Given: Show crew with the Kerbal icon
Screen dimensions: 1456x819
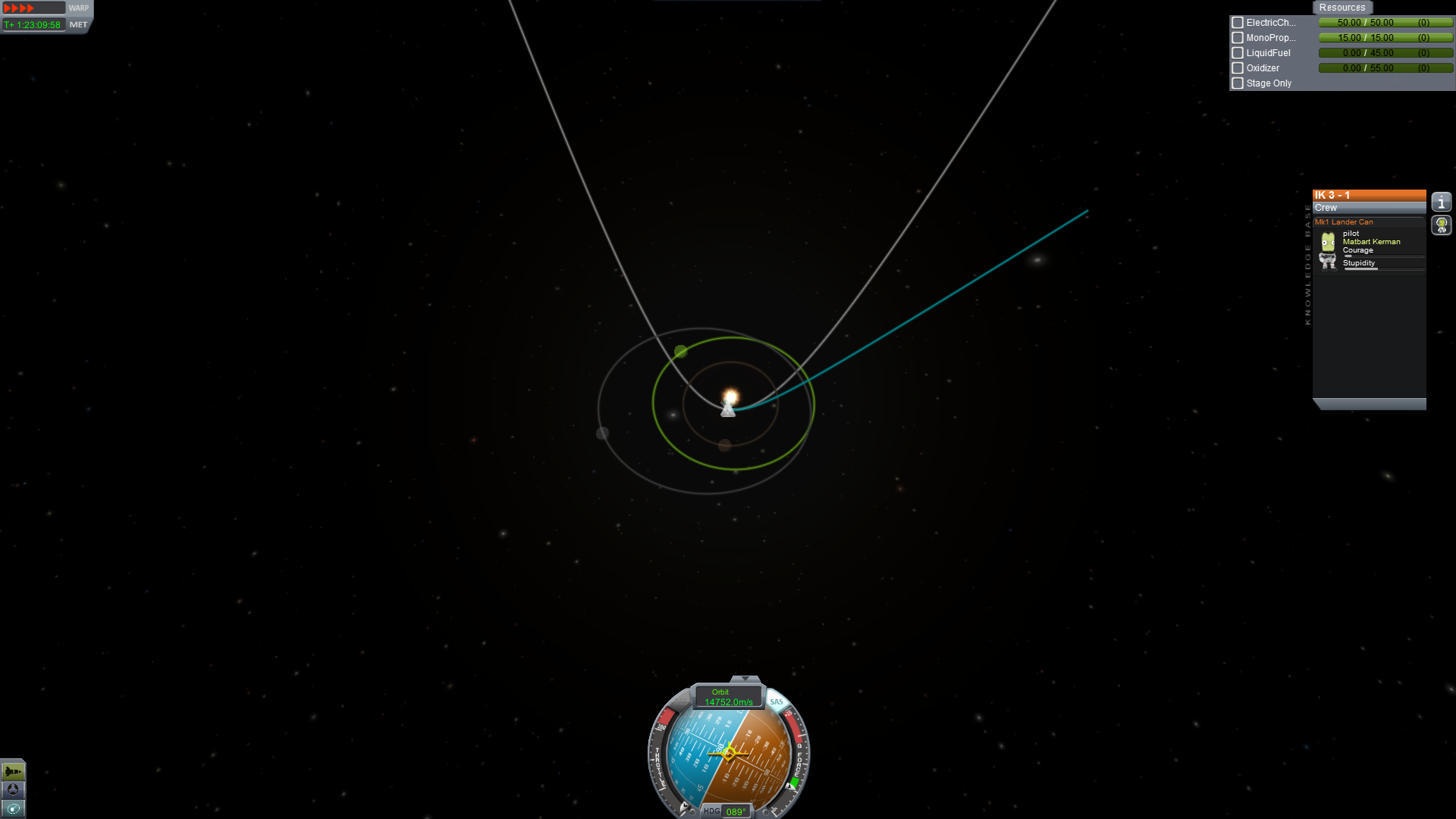Looking at the screenshot, I should point(1441,225).
